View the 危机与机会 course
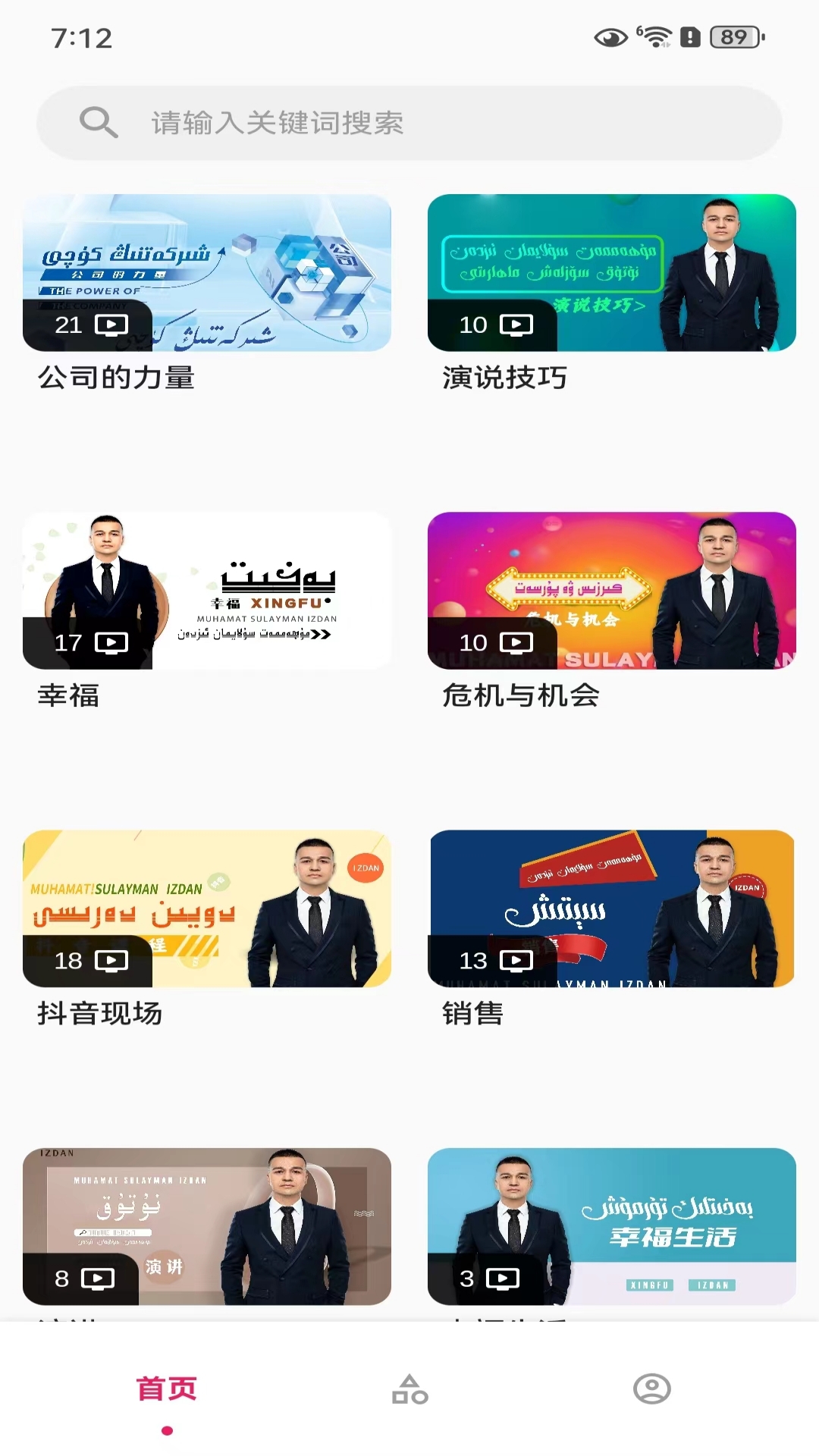 point(611,591)
